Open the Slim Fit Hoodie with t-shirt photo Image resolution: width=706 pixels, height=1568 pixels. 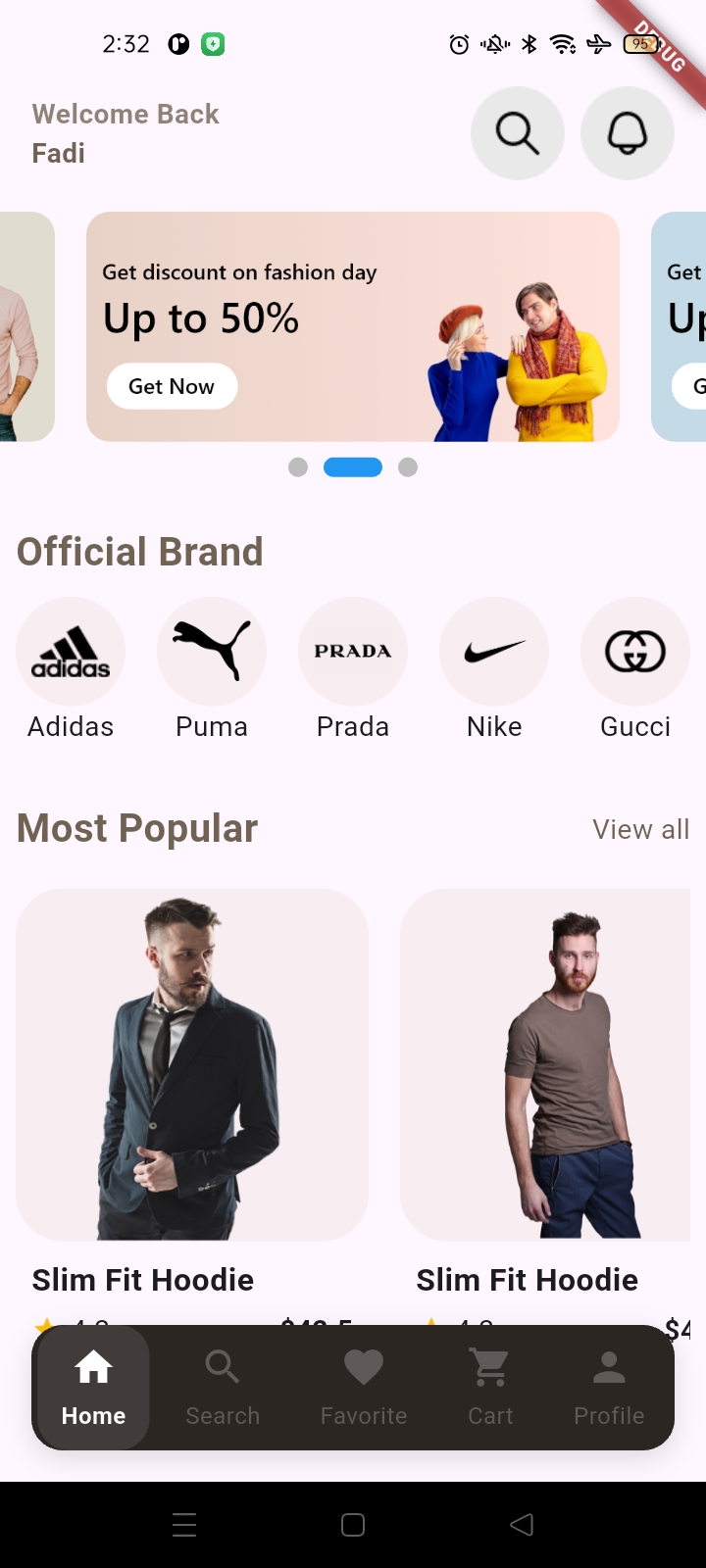(545, 1064)
